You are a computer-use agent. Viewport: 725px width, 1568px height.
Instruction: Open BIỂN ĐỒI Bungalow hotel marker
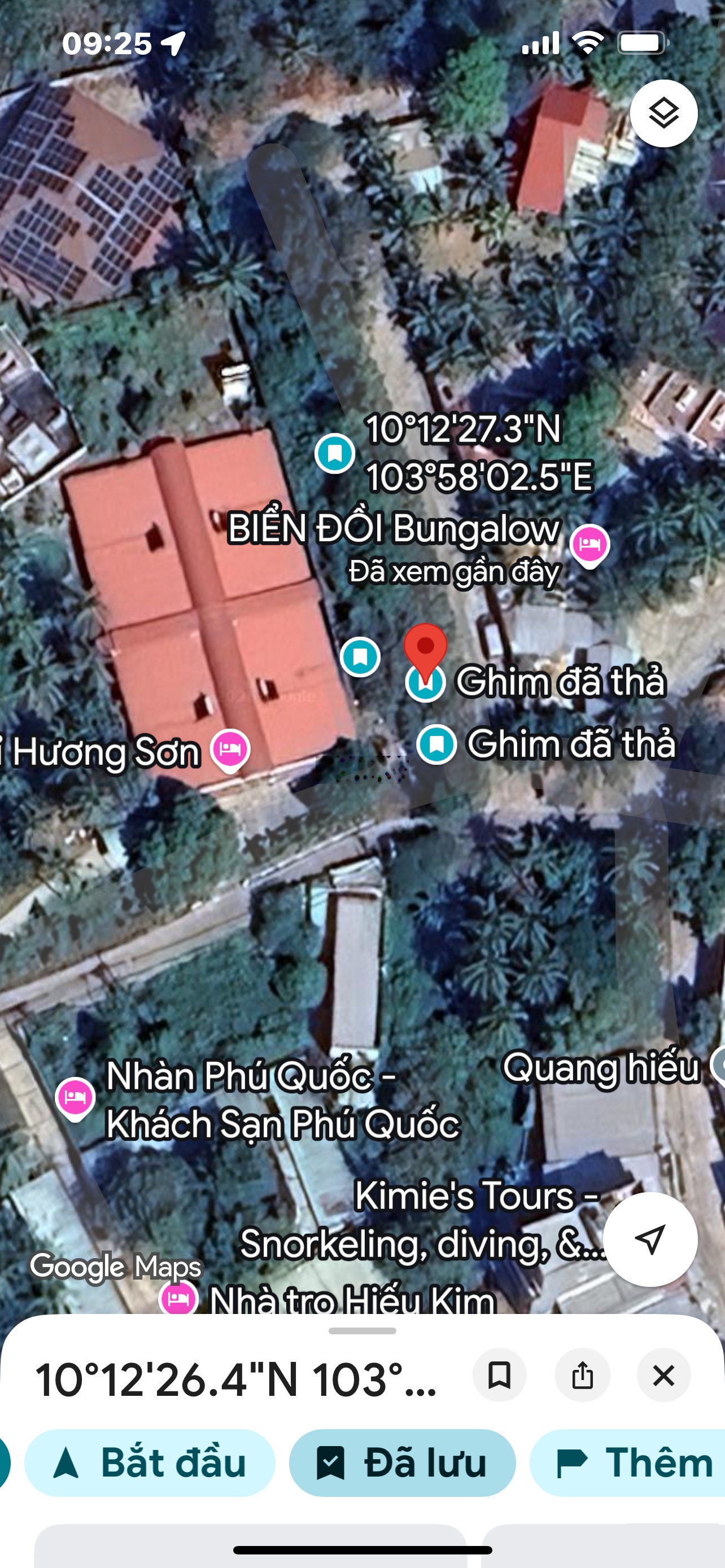point(589,543)
